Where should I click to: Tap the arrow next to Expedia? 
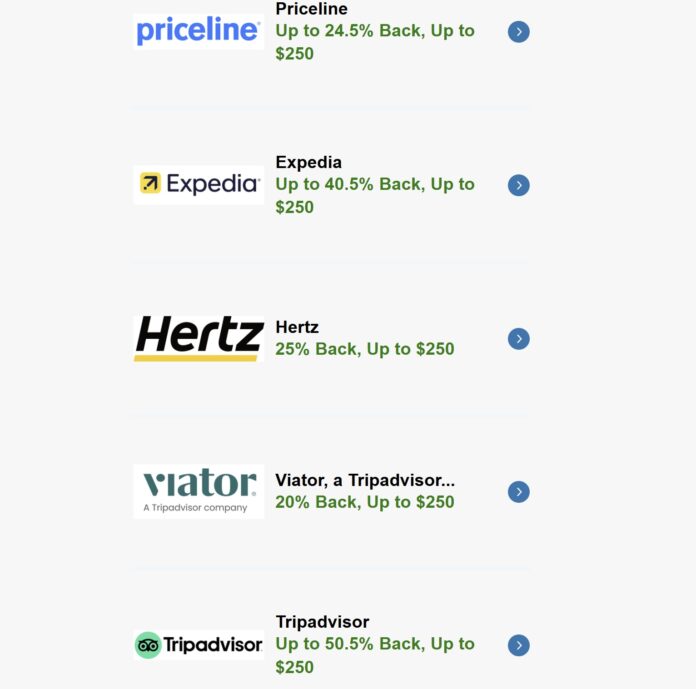coord(518,185)
